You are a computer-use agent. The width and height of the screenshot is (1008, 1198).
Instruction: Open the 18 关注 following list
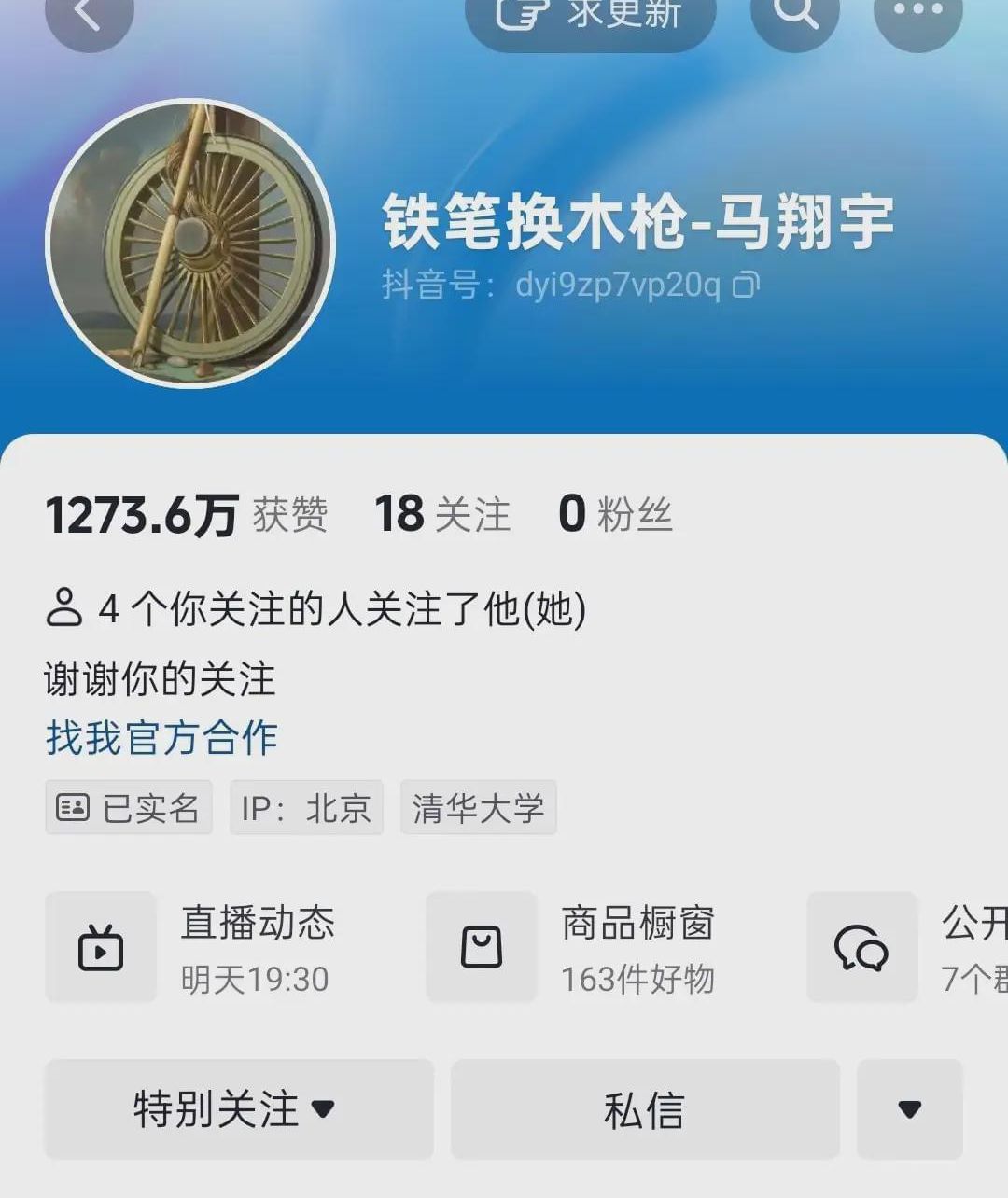pyautogui.click(x=442, y=514)
